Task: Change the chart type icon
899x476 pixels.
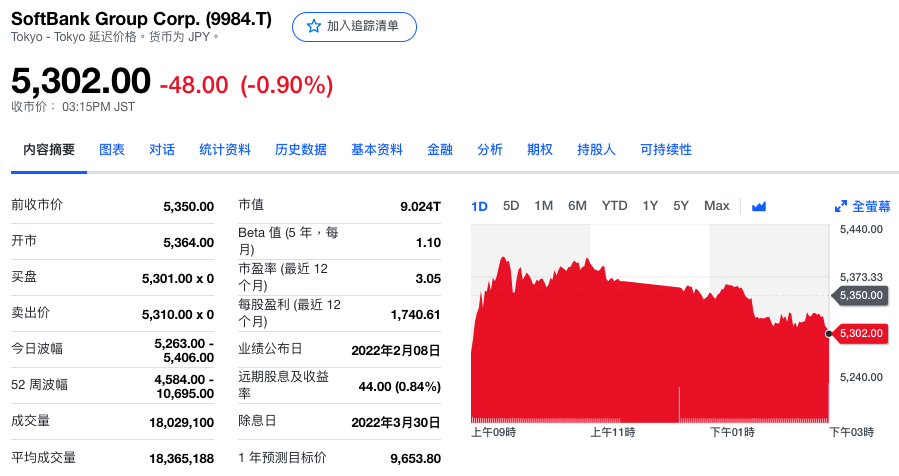Action: point(759,207)
